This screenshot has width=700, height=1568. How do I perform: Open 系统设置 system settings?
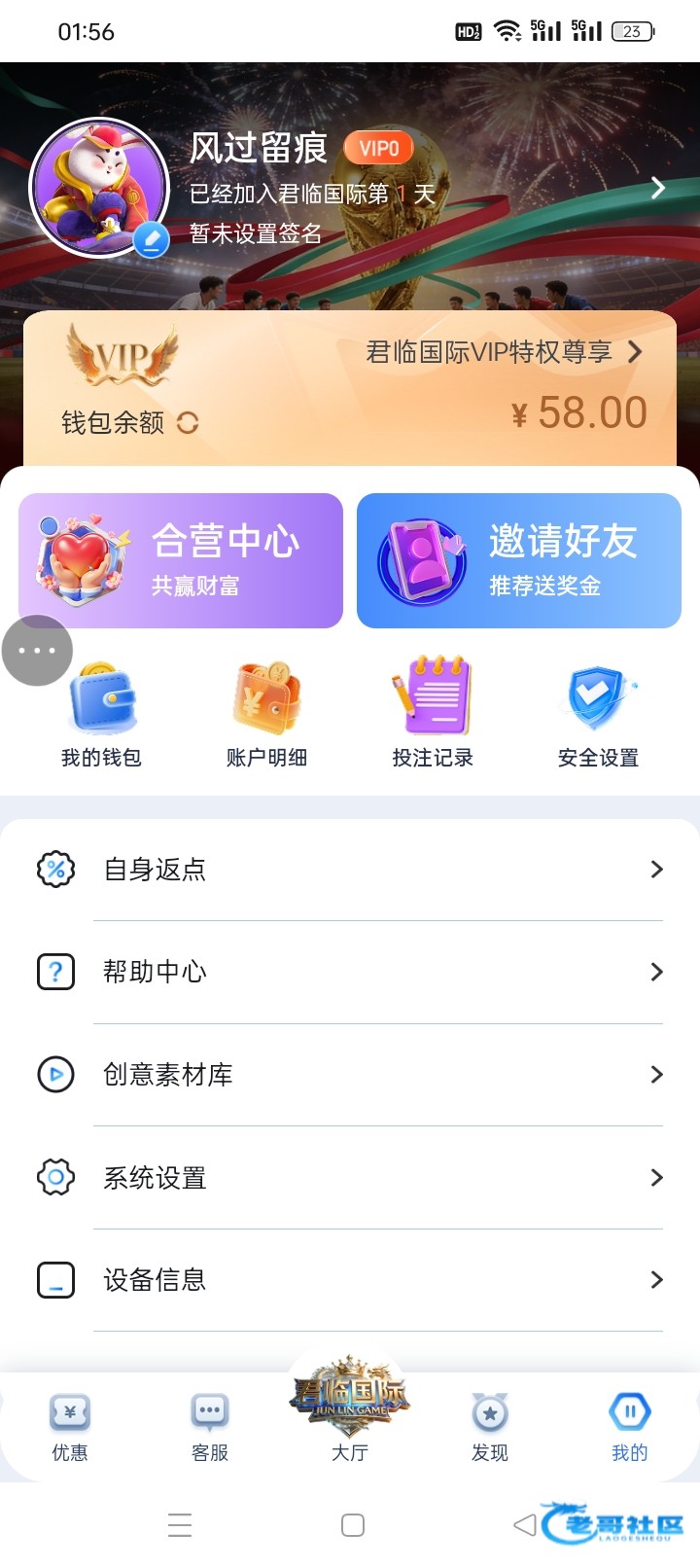coord(350,1178)
